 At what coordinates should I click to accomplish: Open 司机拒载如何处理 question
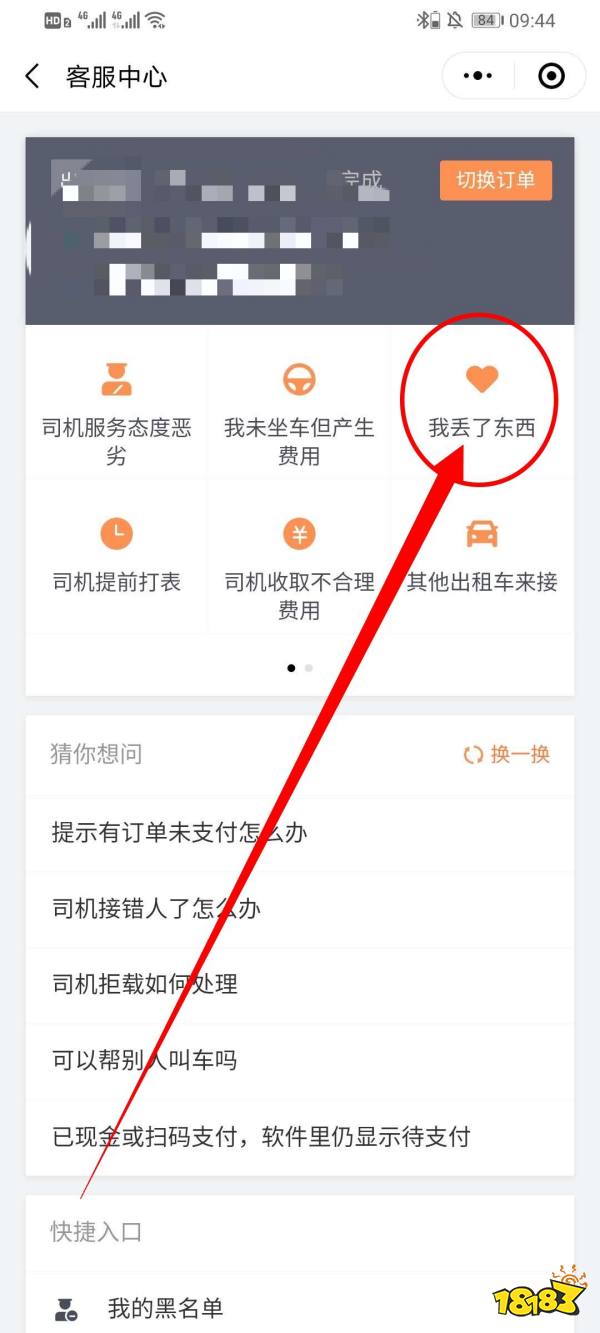click(x=145, y=984)
